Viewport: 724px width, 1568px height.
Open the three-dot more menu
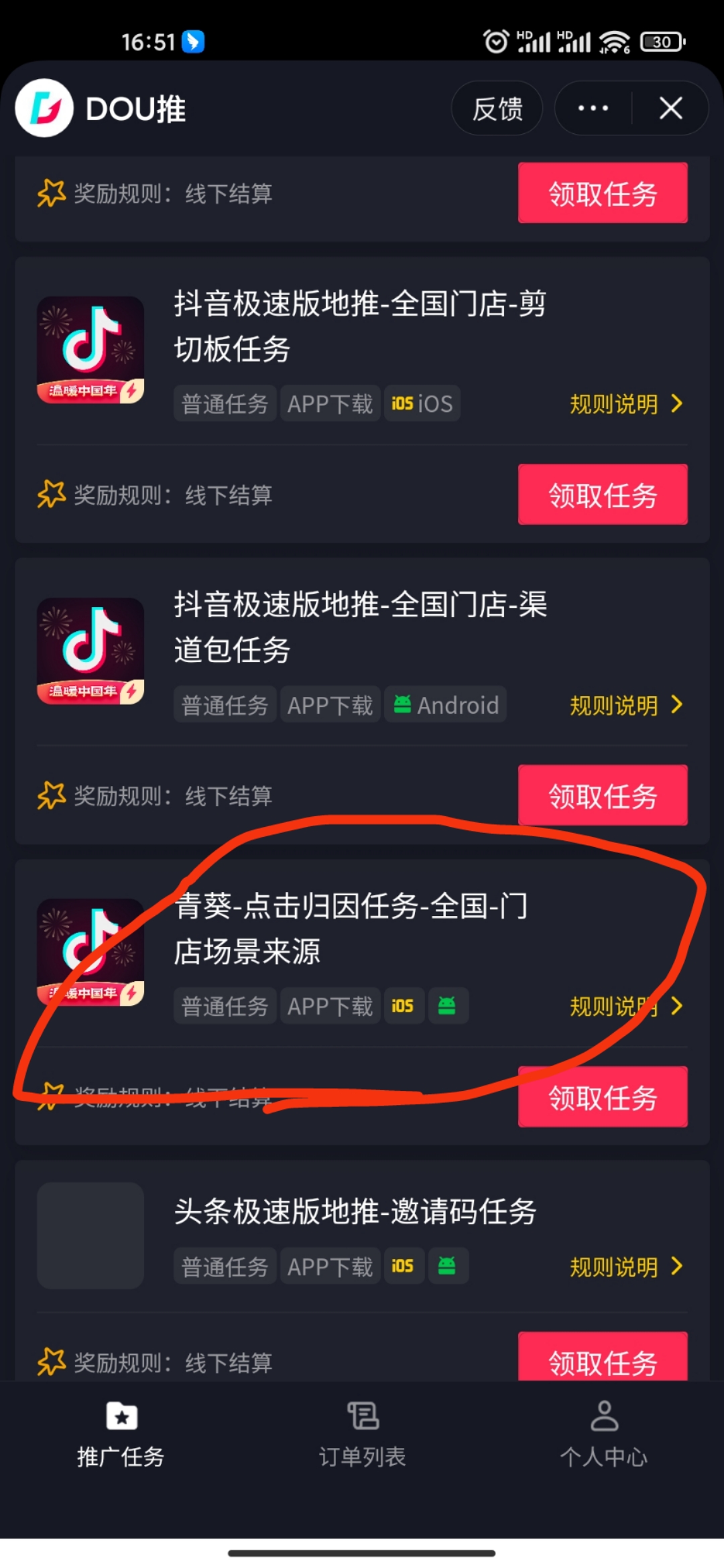pos(593,109)
